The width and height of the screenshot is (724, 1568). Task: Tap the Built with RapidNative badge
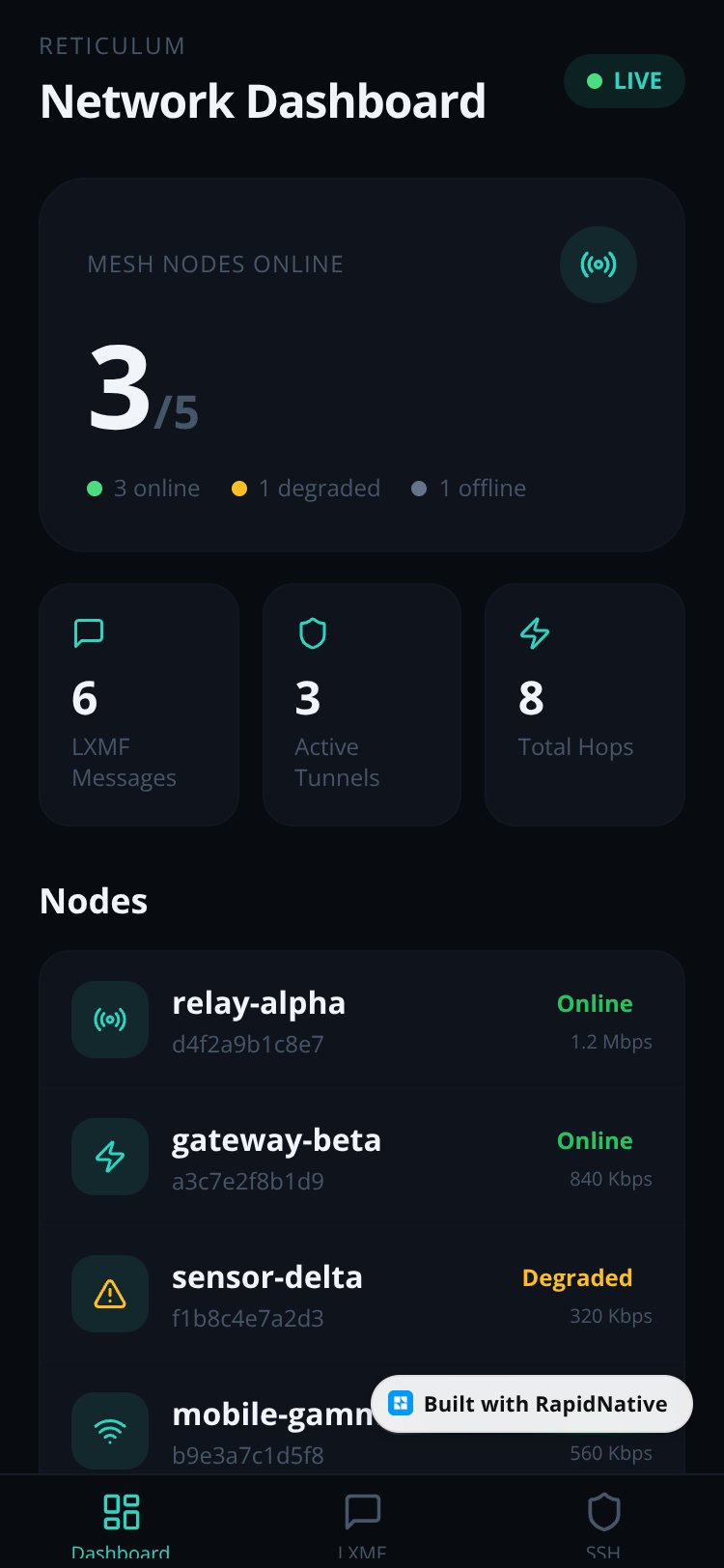click(x=532, y=1404)
